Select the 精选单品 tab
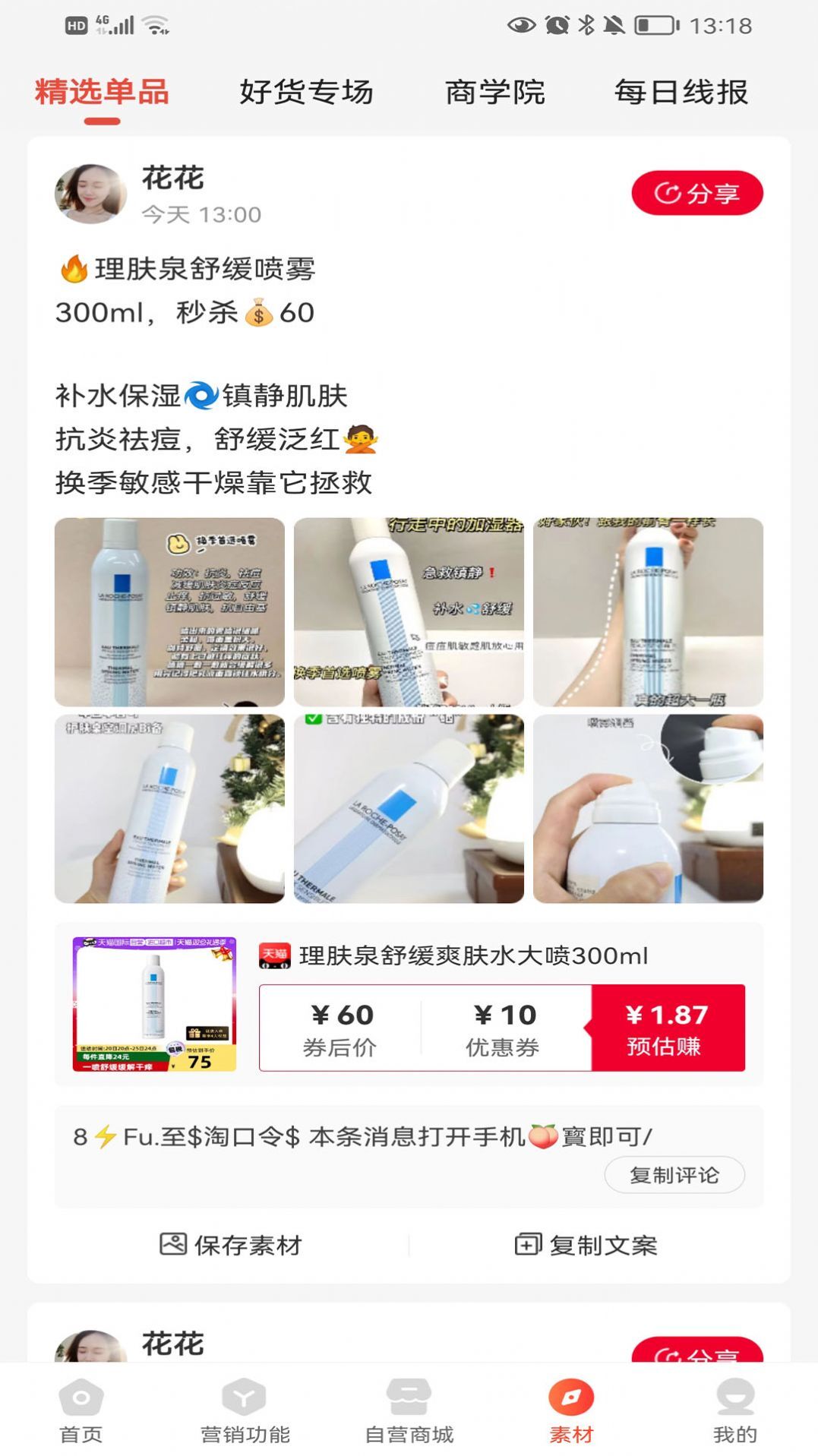Viewport: 818px width, 1456px height. [x=102, y=92]
